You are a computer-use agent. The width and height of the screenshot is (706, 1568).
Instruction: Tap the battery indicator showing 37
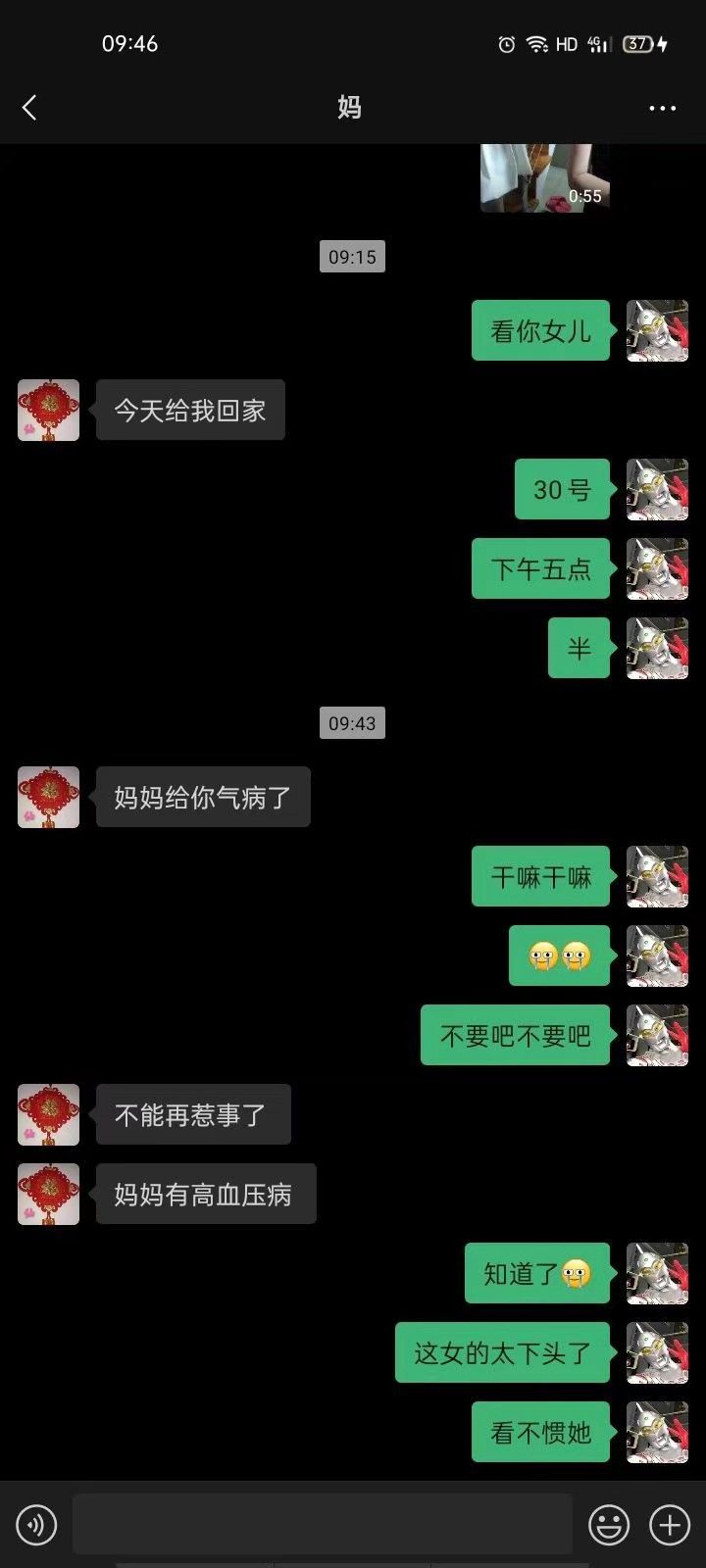pyautogui.click(x=633, y=43)
